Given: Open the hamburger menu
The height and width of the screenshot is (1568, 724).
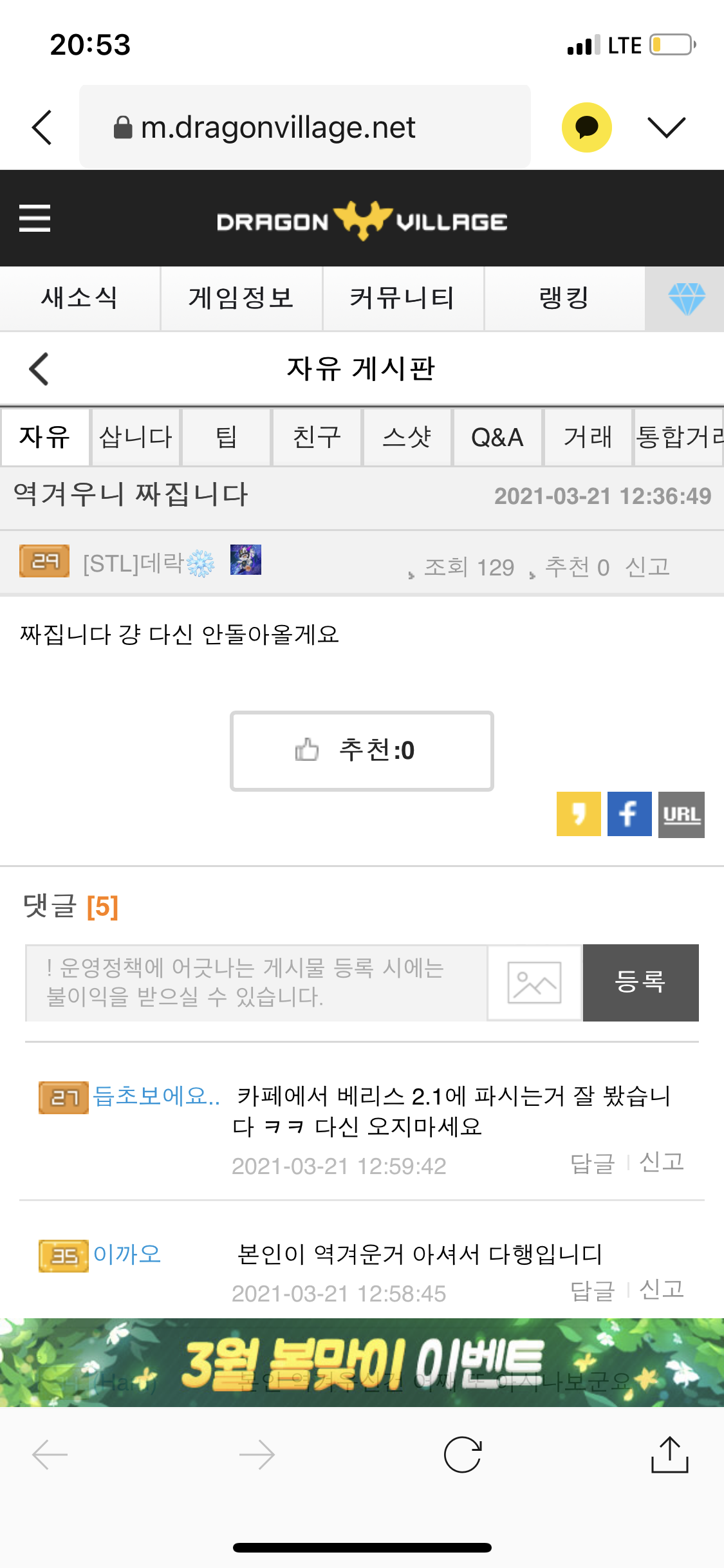Looking at the screenshot, I should (x=35, y=218).
